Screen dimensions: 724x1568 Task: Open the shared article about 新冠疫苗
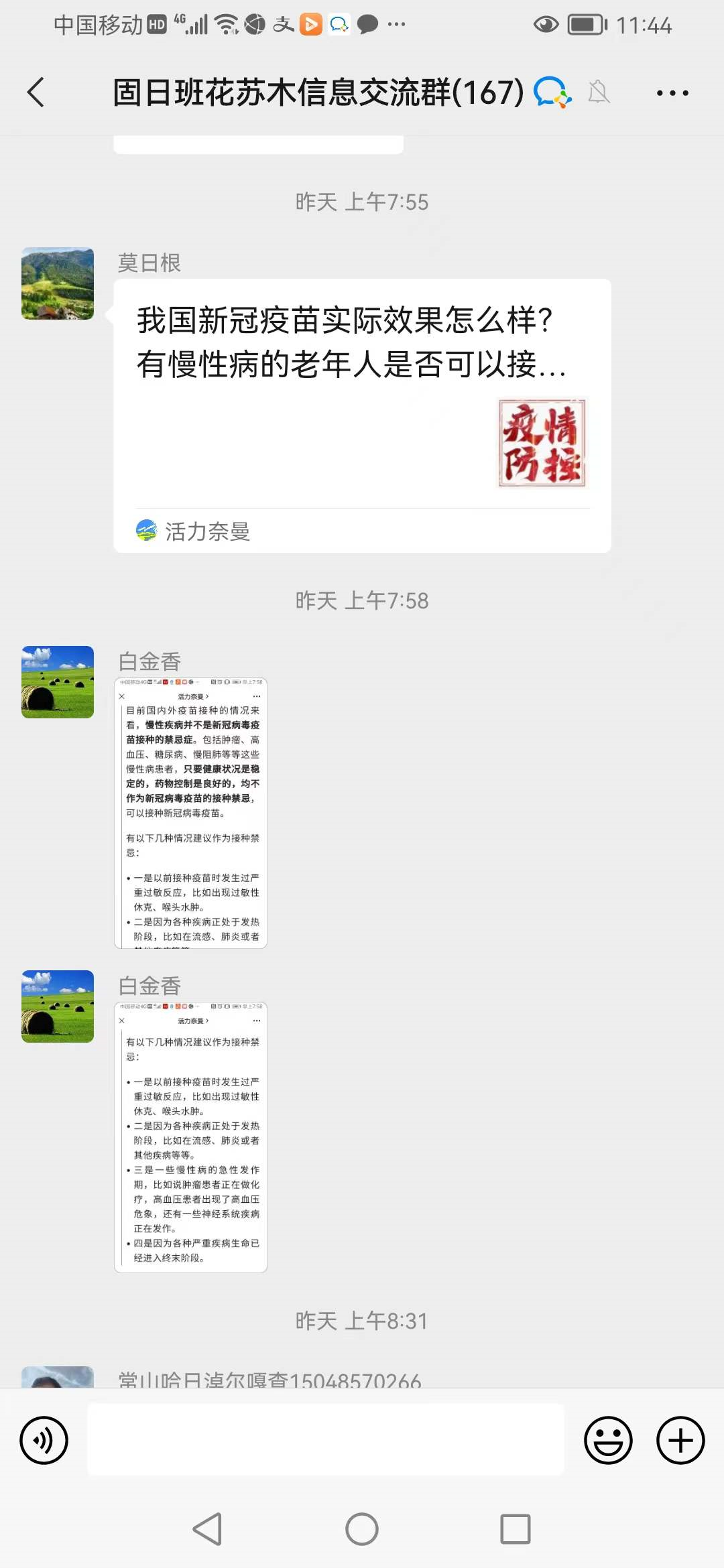(x=362, y=402)
